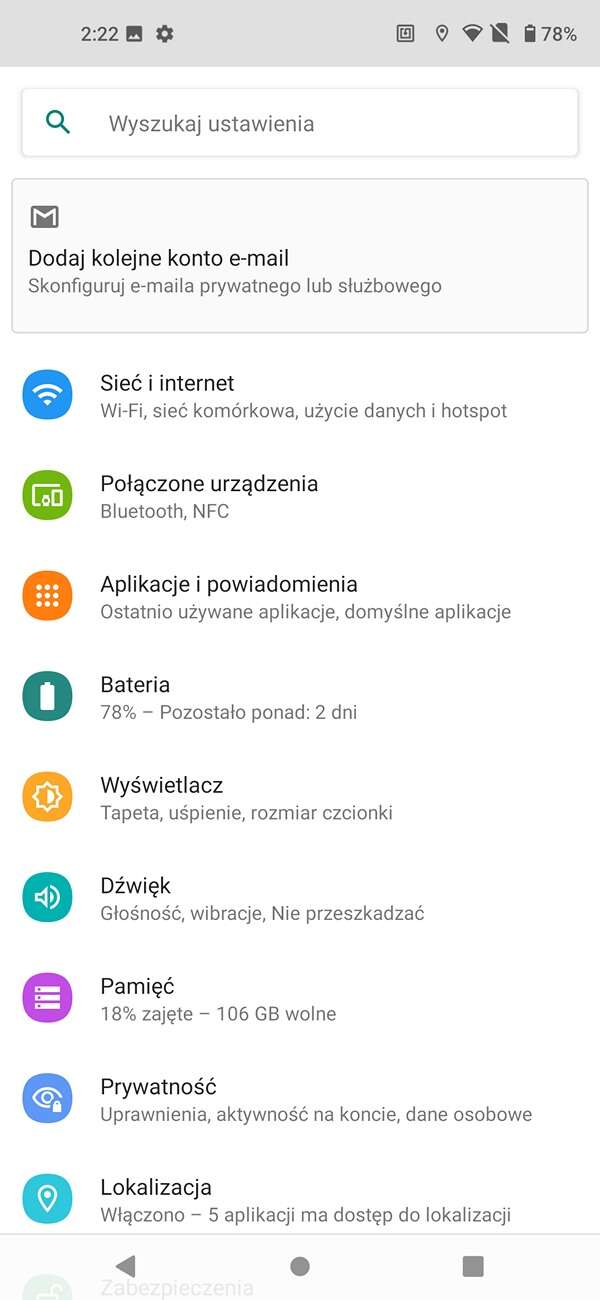
Task: Open Połączone urządzenia settings
Action: pyautogui.click(x=300, y=496)
